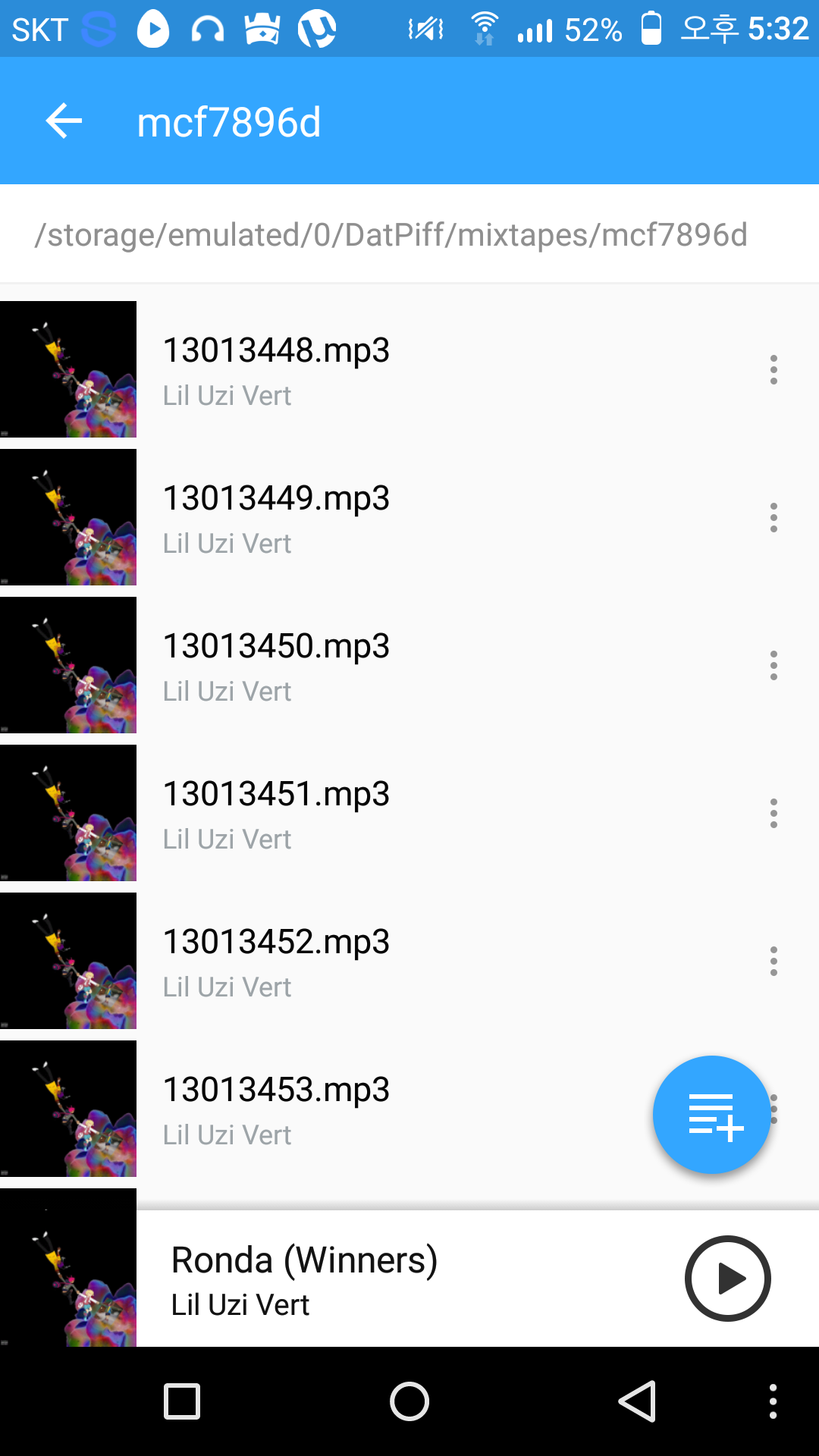This screenshot has width=819, height=1456.
Task: Open options for 13013452.mp3
Action: tap(773, 961)
